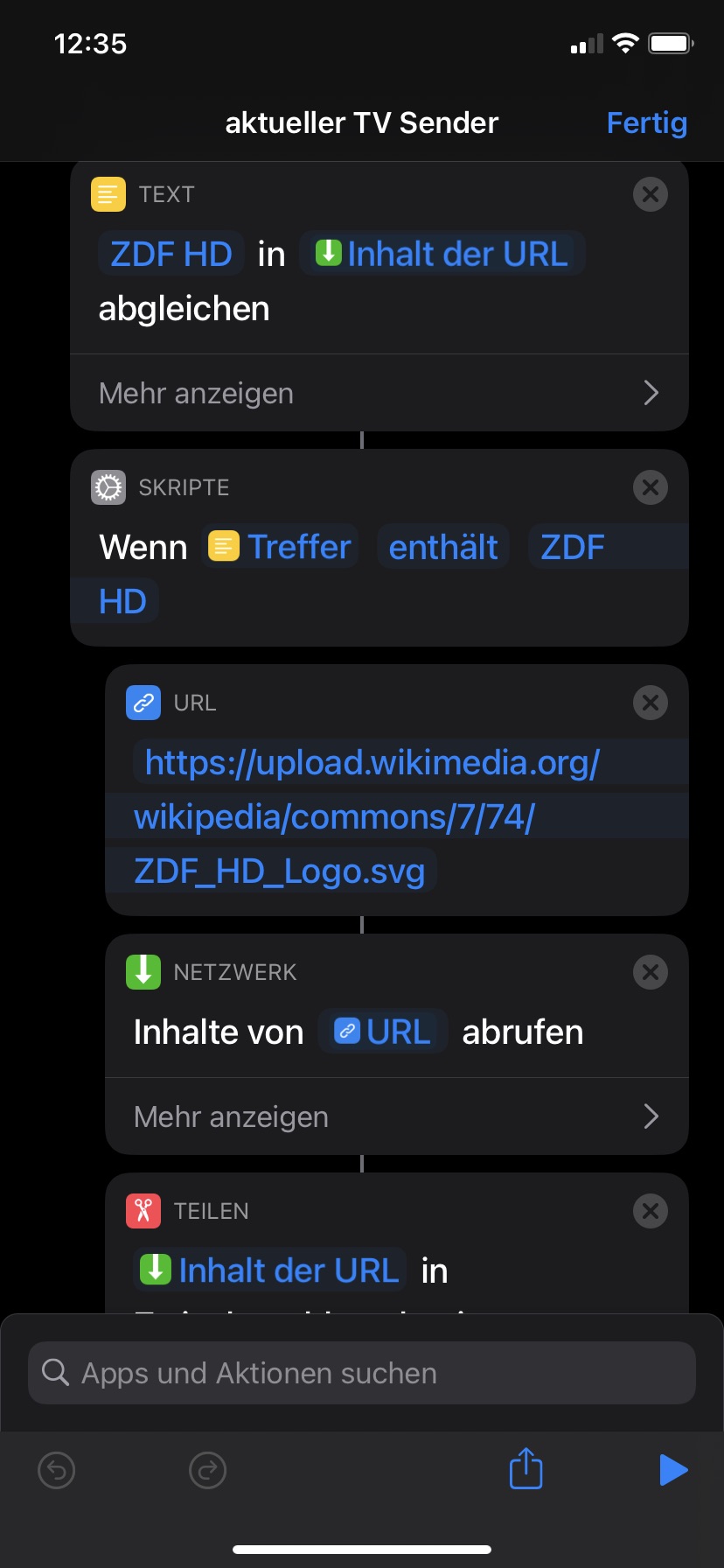The width and height of the screenshot is (724, 1568).
Task: Remove the URL action
Action: [x=650, y=703]
